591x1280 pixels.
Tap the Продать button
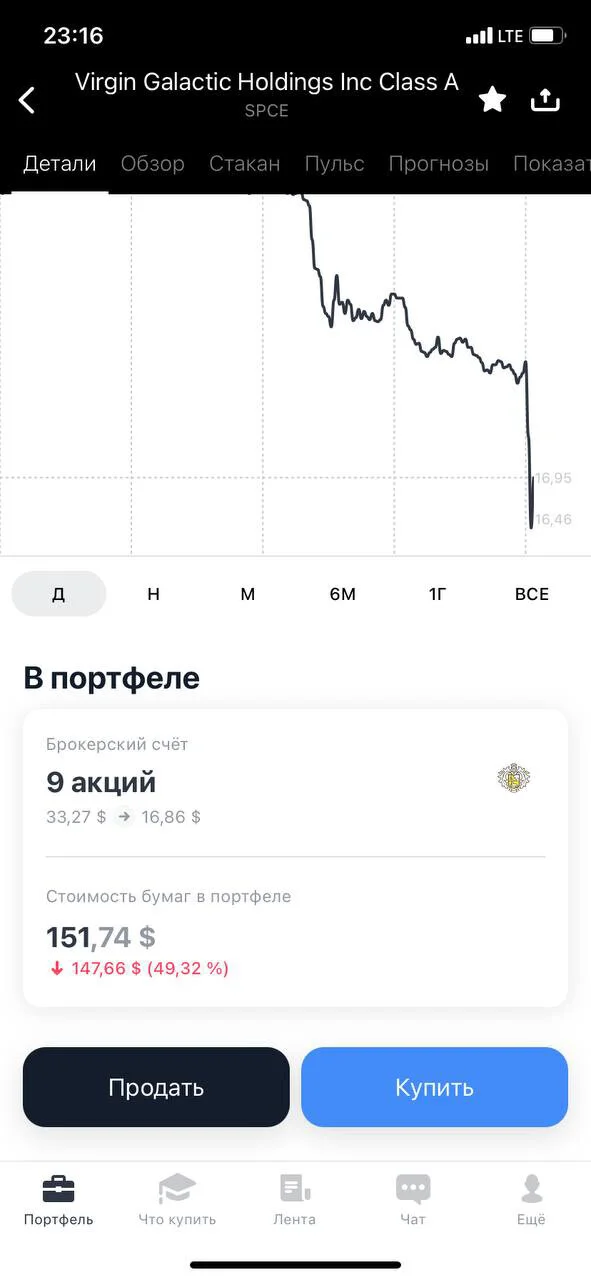(x=156, y=1087)
